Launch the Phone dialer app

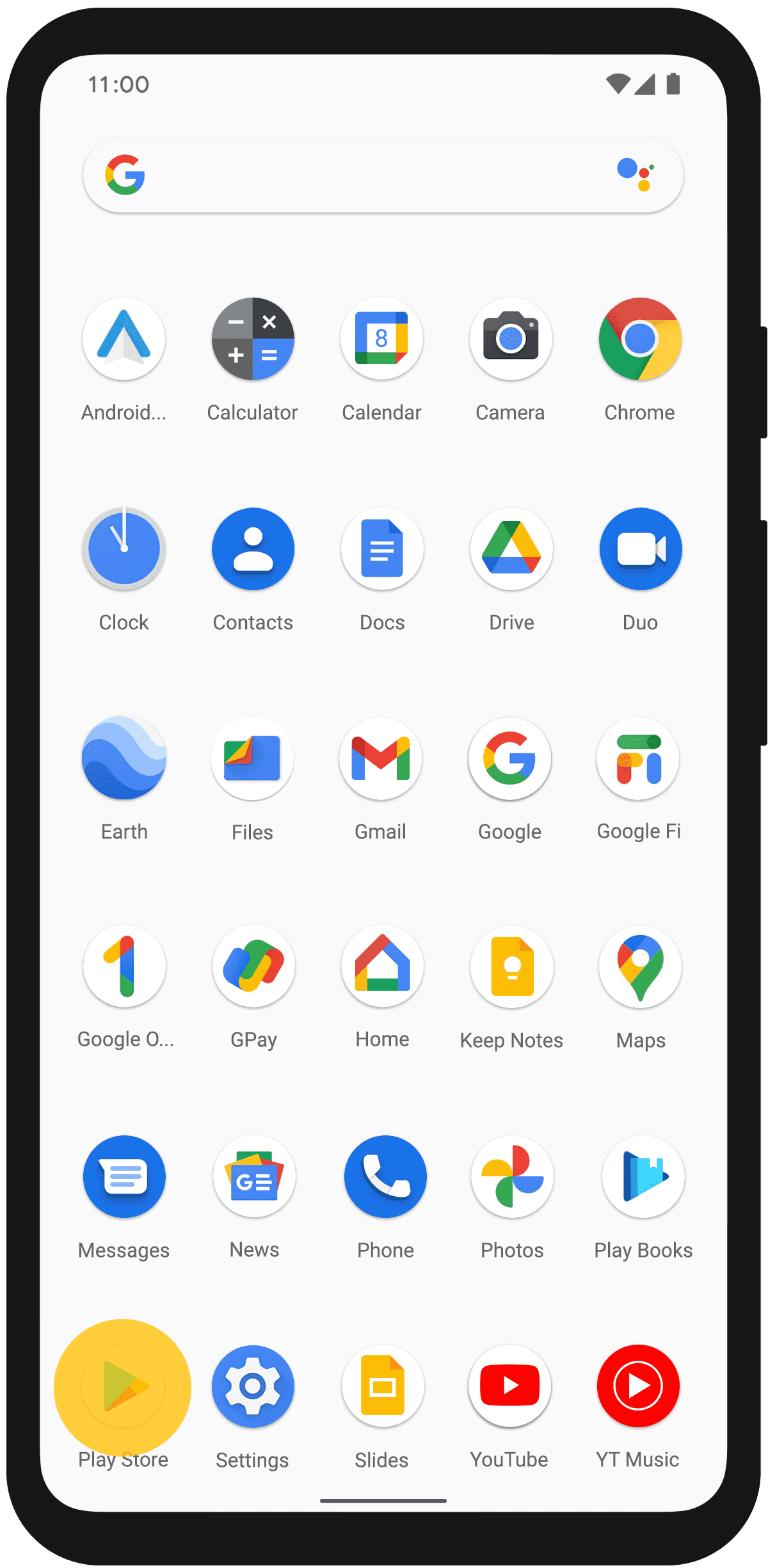coord(385,1177)
